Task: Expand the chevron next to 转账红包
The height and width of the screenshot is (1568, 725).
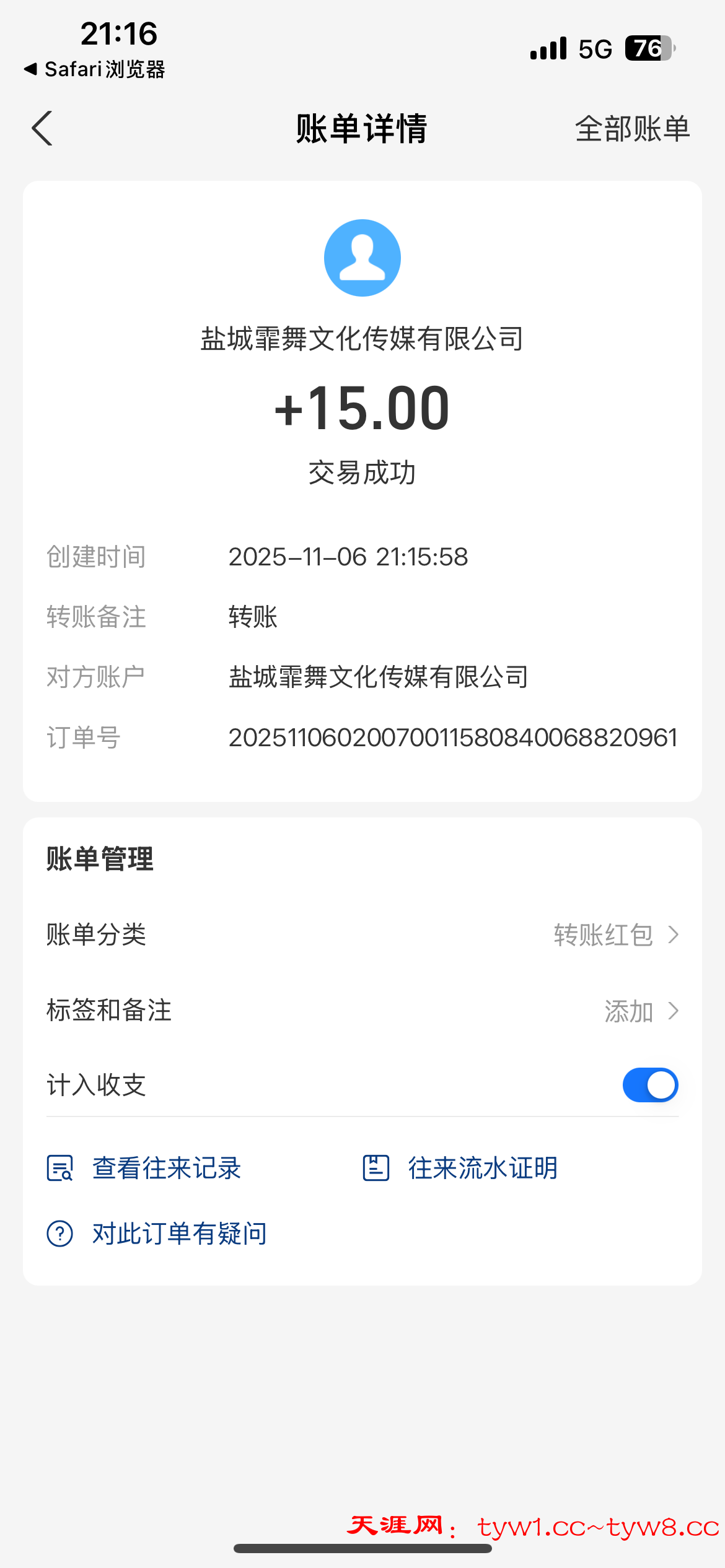Action: point(673,935)
